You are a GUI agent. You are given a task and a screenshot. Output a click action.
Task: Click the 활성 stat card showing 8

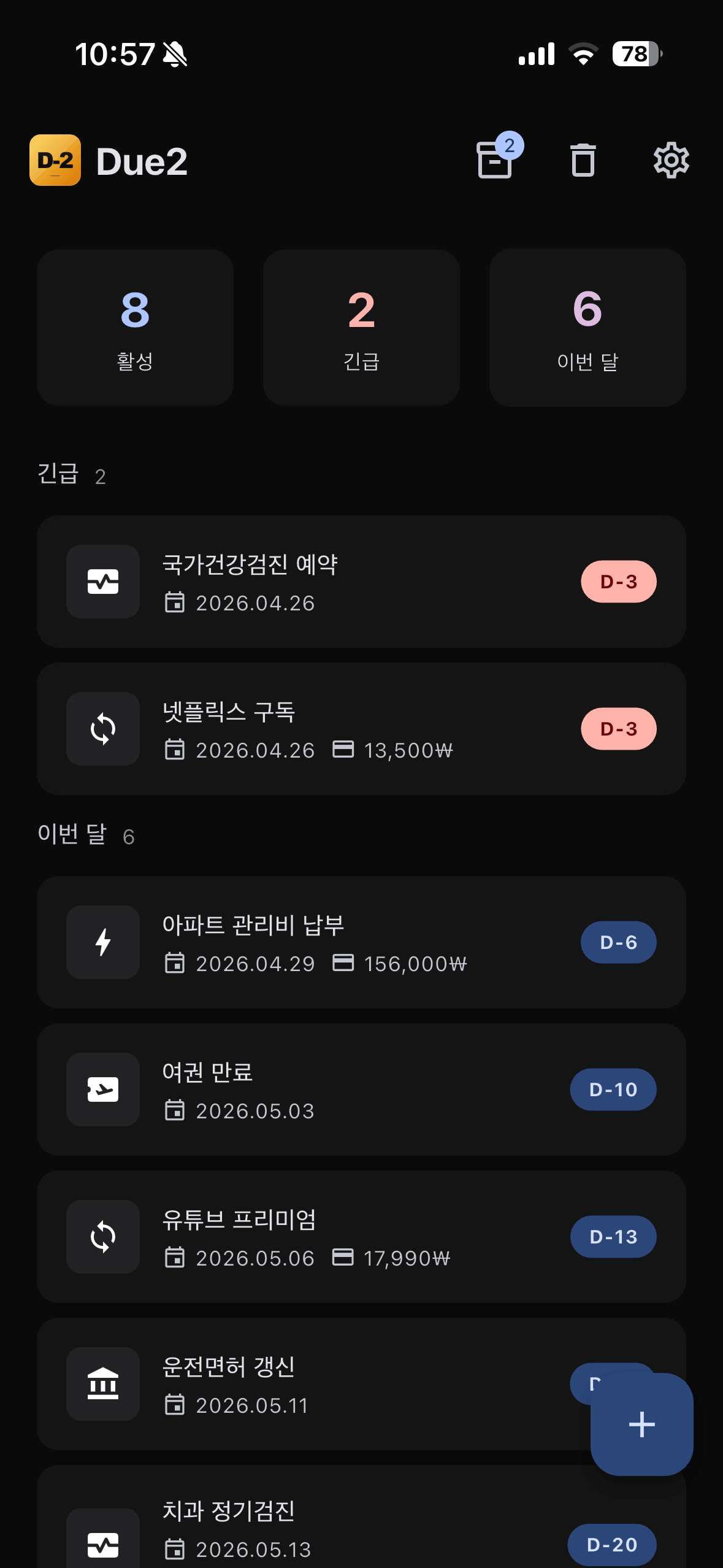coord(135,326)
